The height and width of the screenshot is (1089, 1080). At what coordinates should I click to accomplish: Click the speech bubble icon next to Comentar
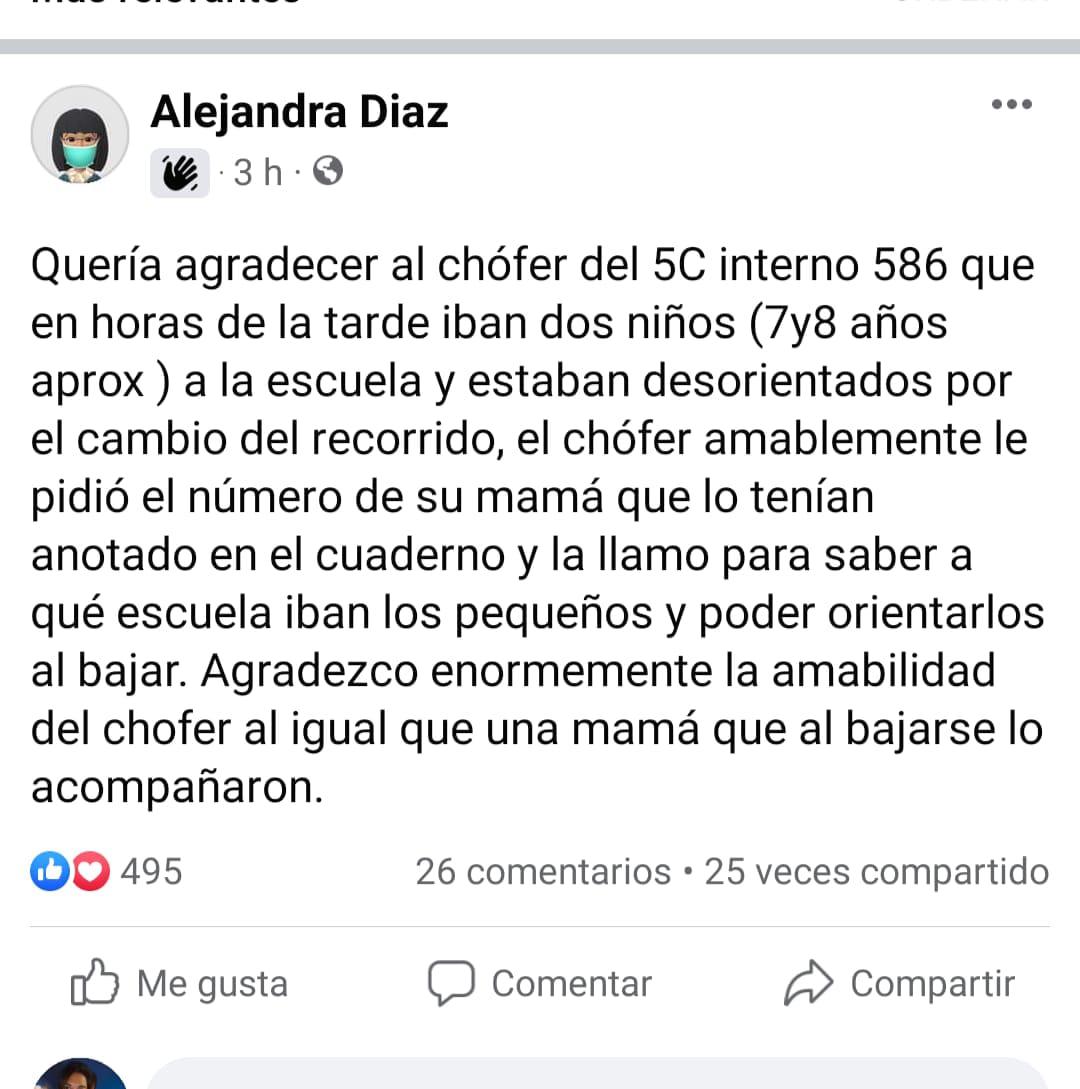pos(452,983)
